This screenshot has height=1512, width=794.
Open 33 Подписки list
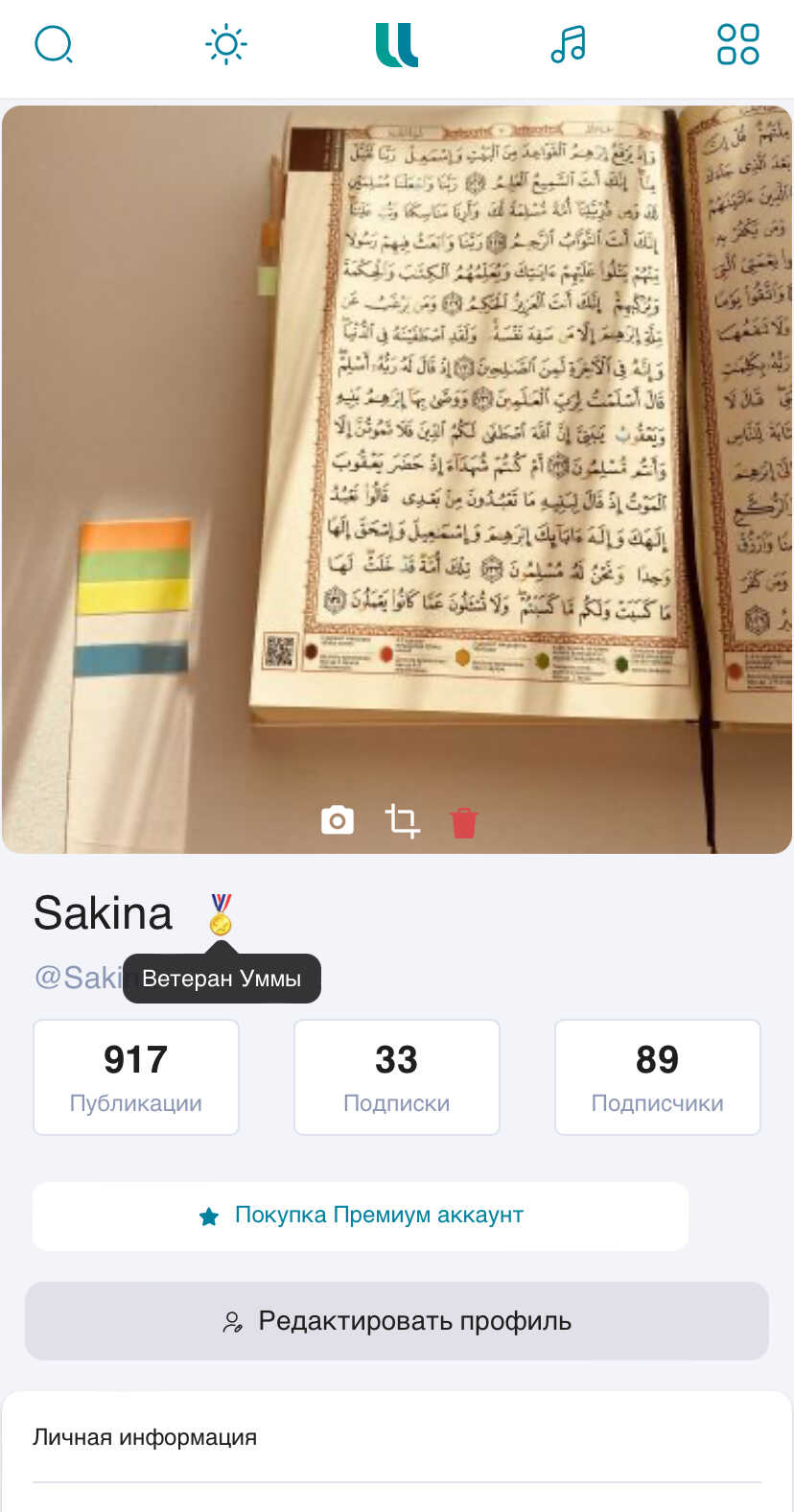[x=397, y=1076]
